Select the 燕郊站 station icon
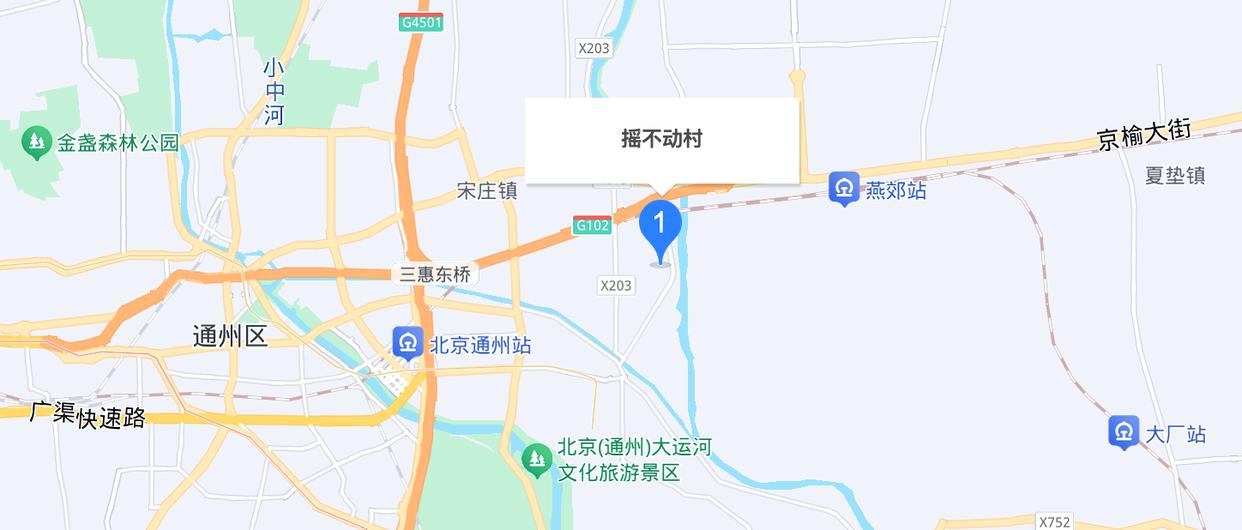The height and width of the screenshot is (530, 1242). [x=845, y=188]
